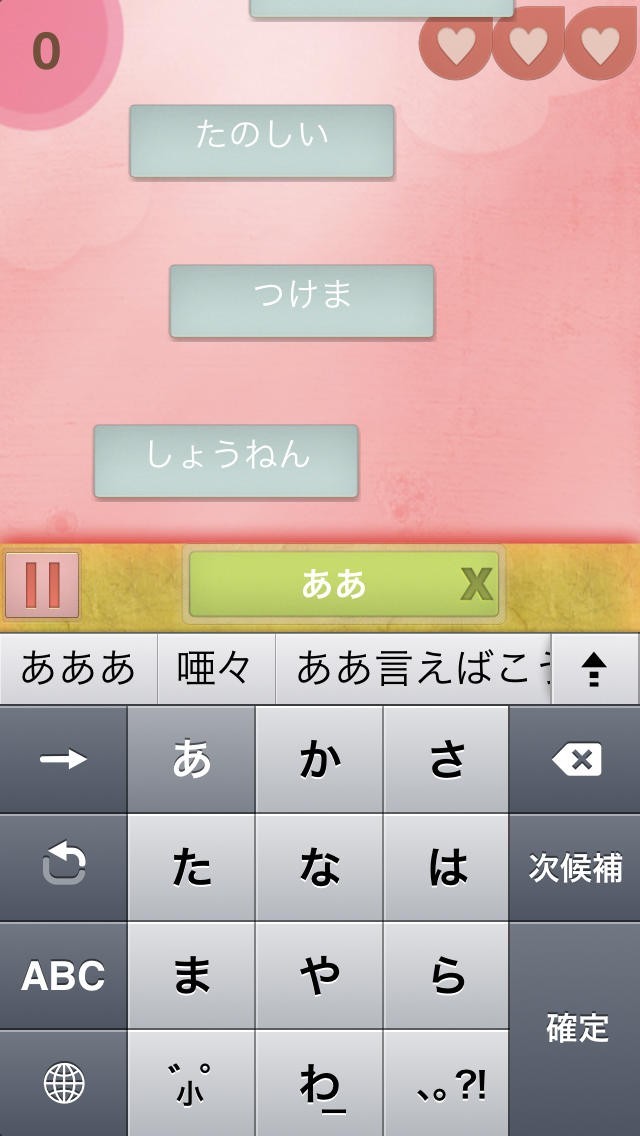Clear the typed text with X
This screenshot has width=640, height=1136.
tap(476, 584)
